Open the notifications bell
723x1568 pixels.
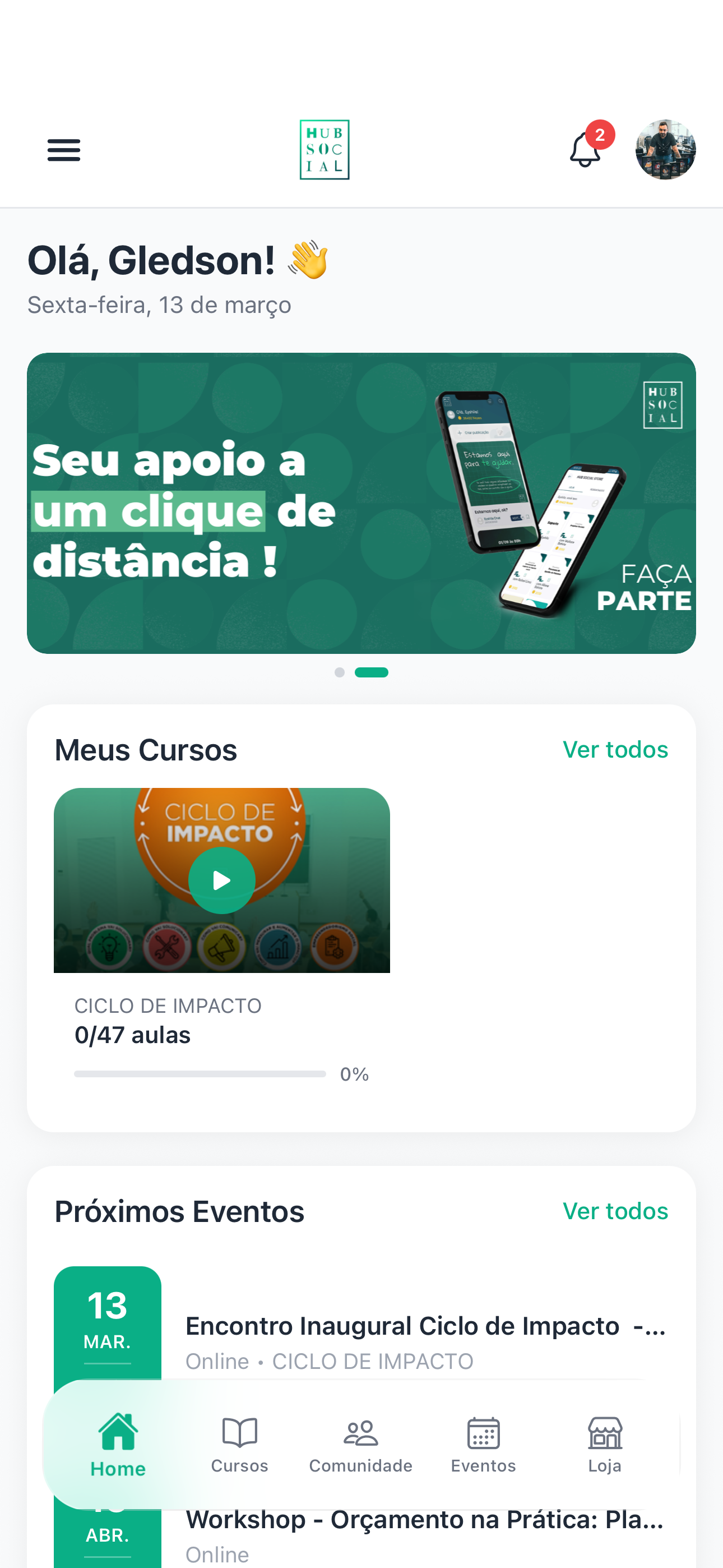585,150
